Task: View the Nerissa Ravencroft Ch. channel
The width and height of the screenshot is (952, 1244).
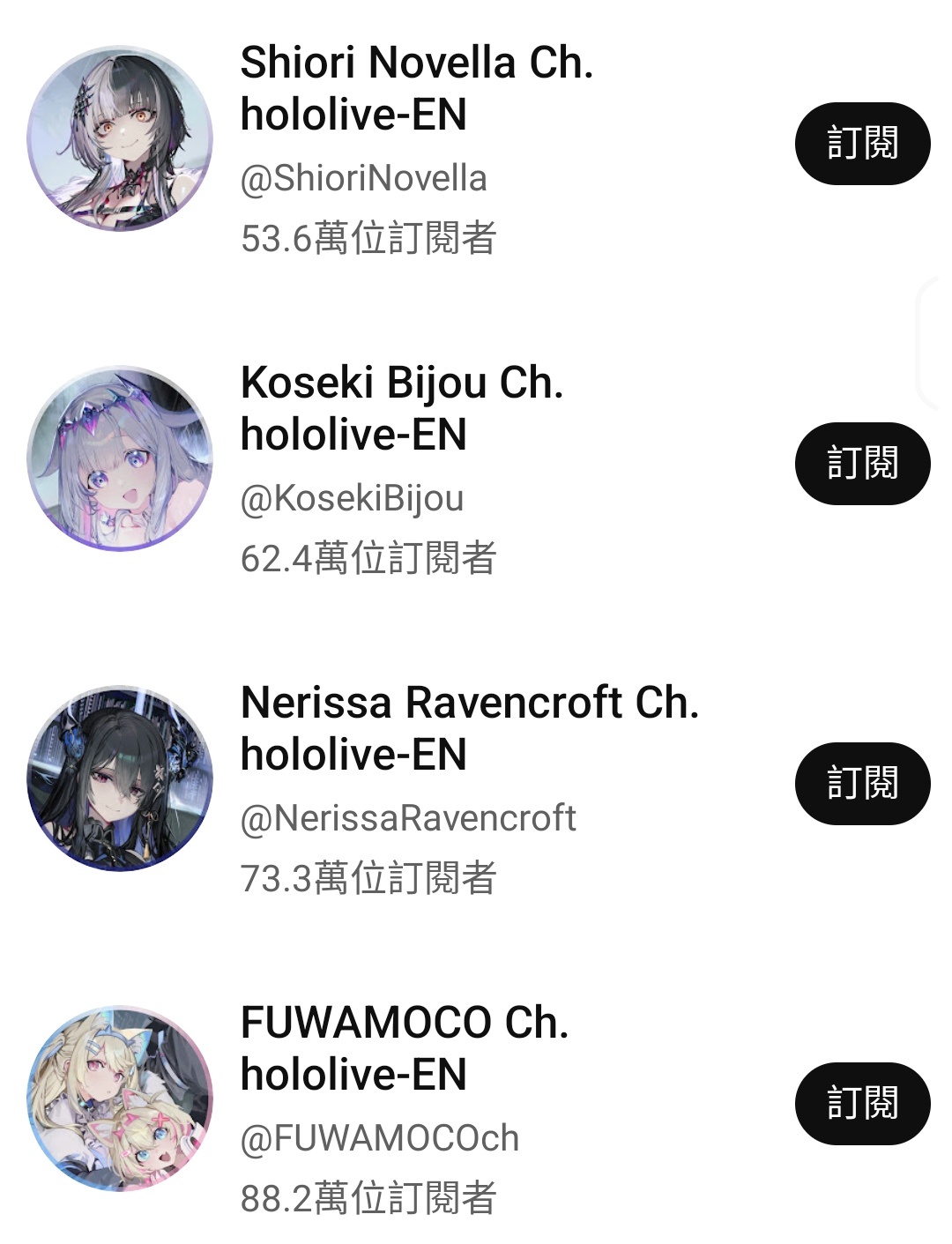Action: [469, 728]
